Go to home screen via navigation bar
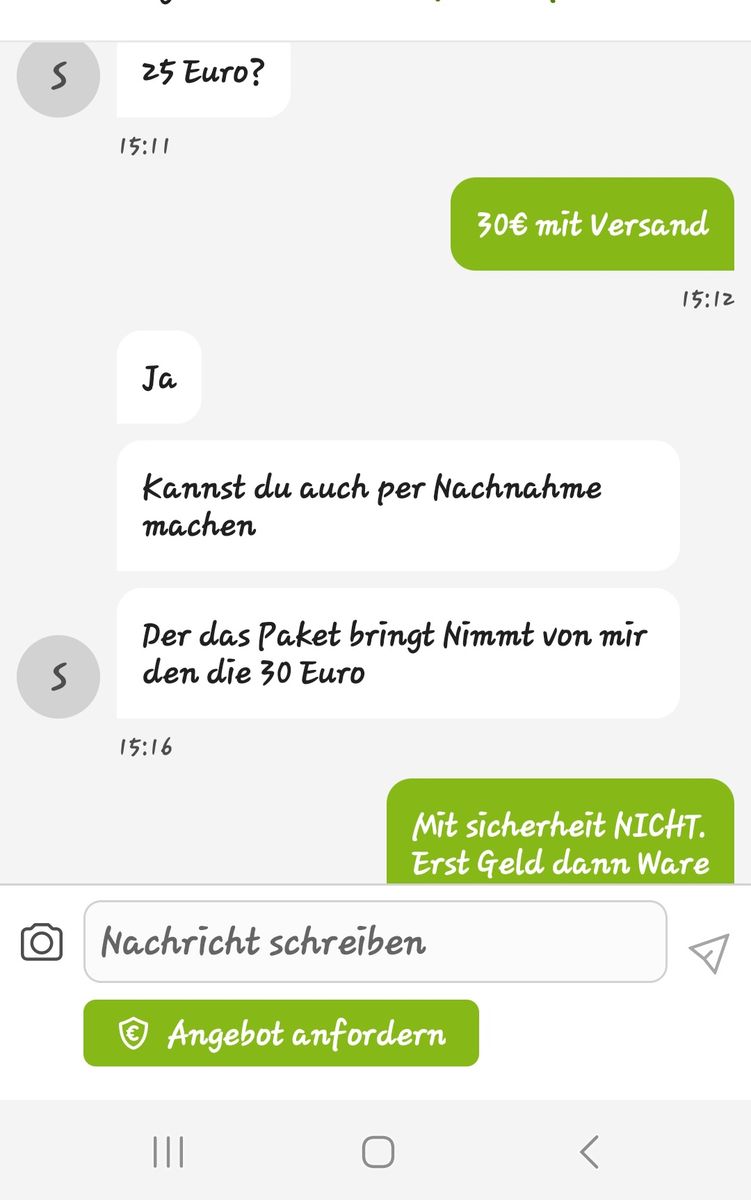This screenshot has width=751, height=1200. (377, 1152)
